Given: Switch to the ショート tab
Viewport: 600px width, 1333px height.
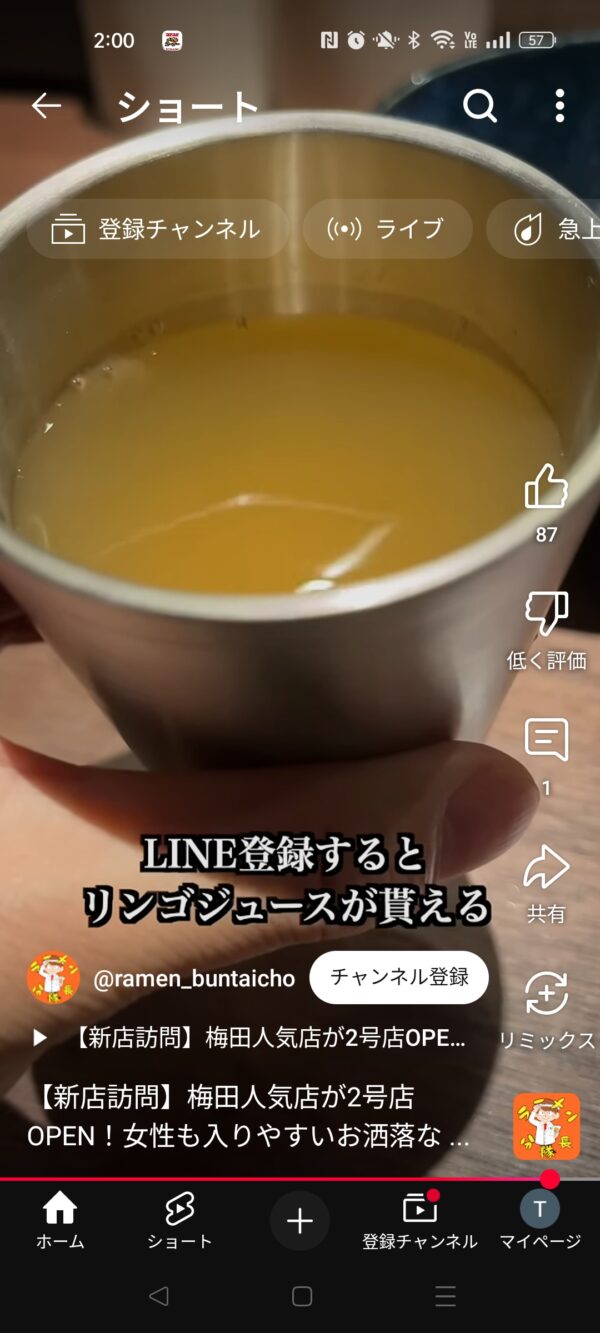Looking at the screenshot, I should [x=180, y=1221].
